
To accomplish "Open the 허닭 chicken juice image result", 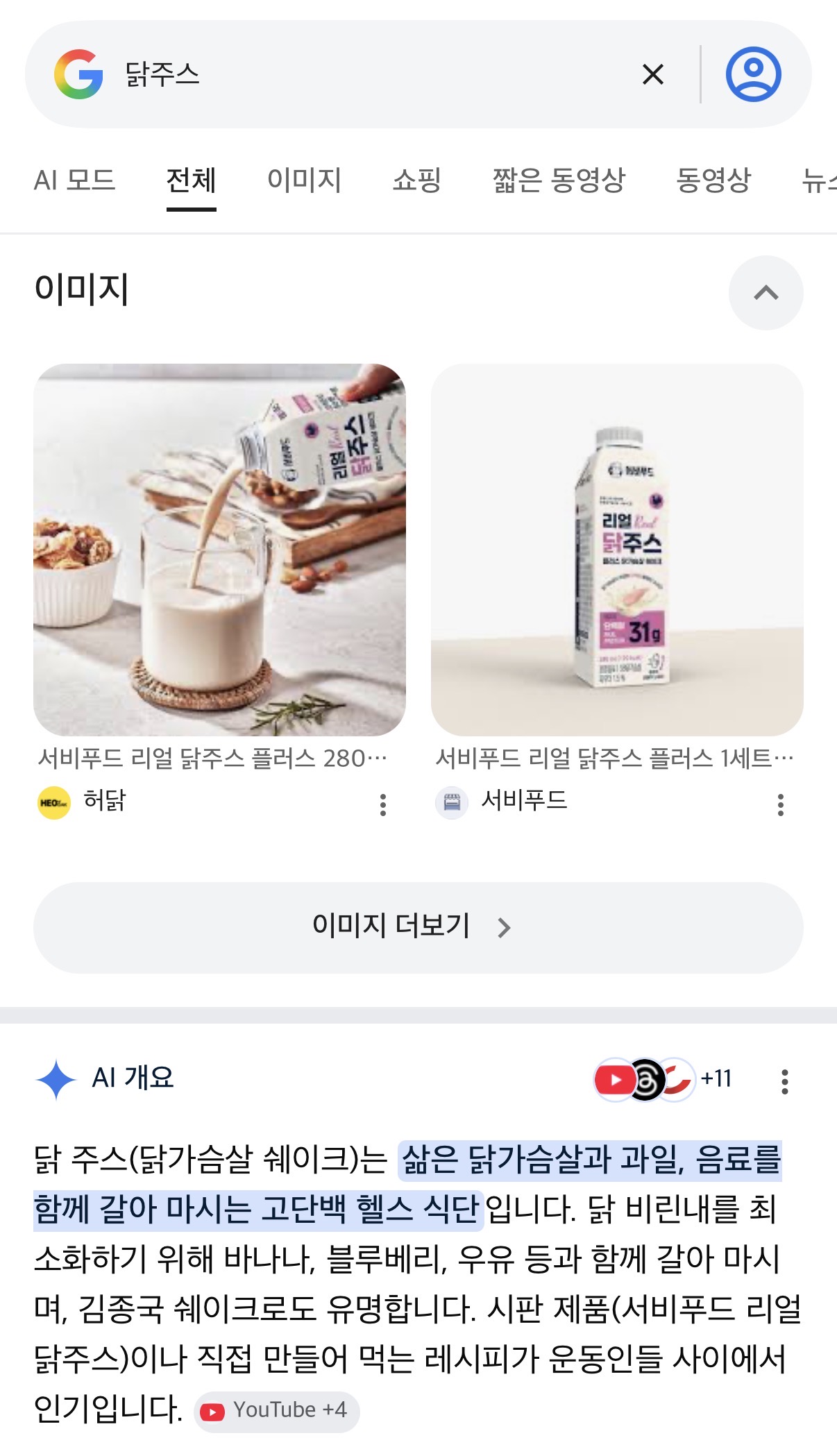I will 219,550.
